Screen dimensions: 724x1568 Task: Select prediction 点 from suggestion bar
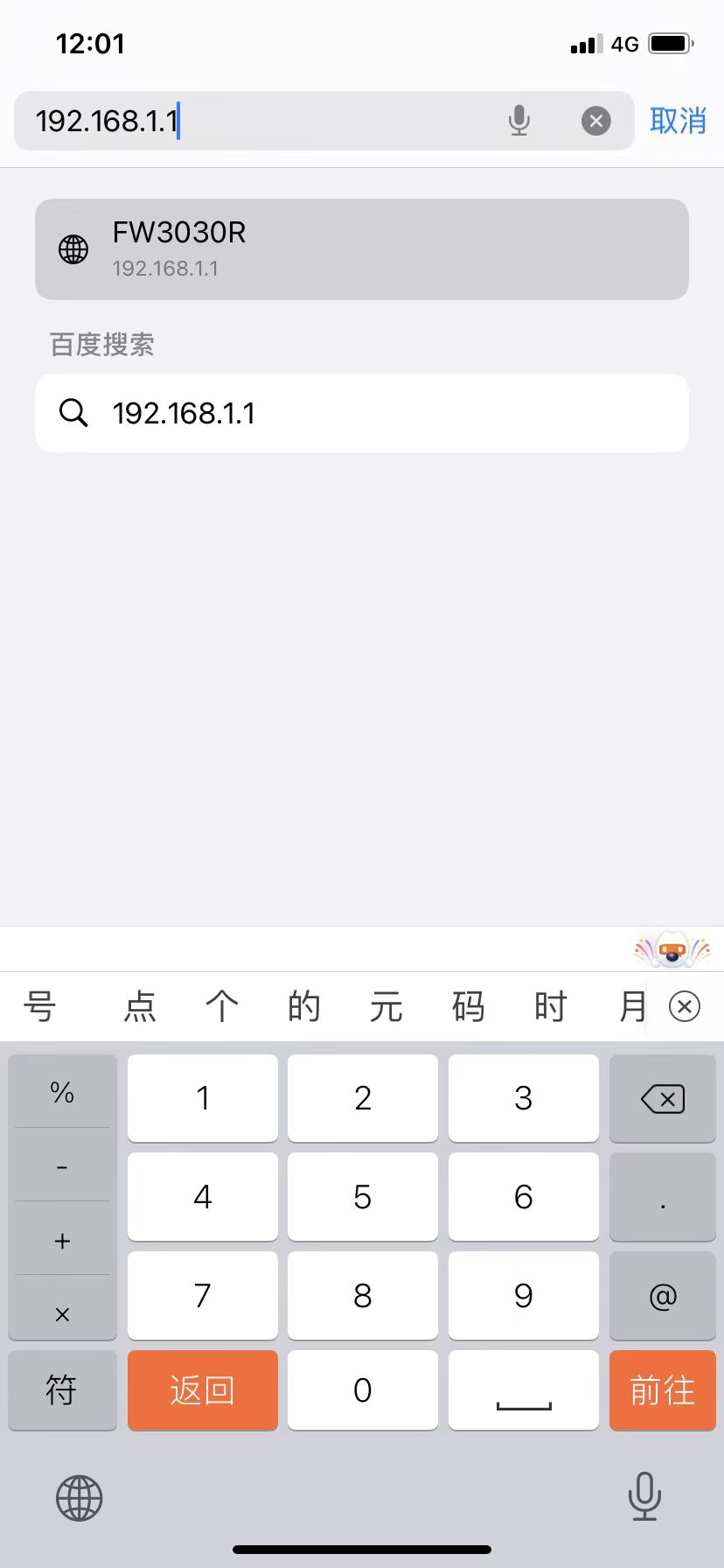tap(139, 1006)
